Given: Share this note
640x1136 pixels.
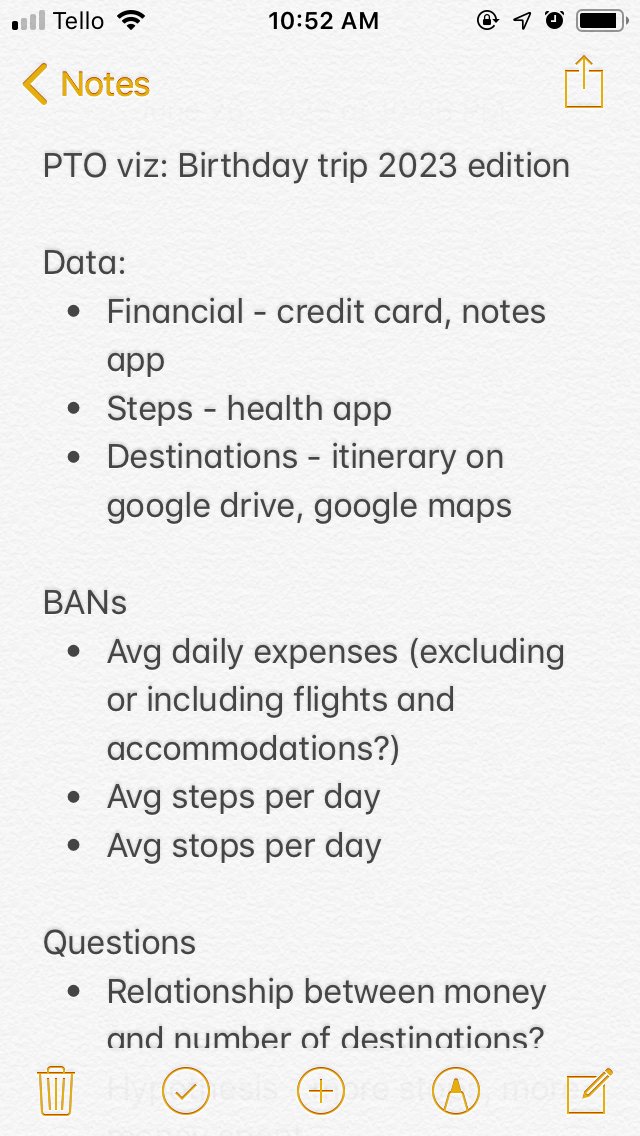Looking at the screenshot, I should (583, 82).
